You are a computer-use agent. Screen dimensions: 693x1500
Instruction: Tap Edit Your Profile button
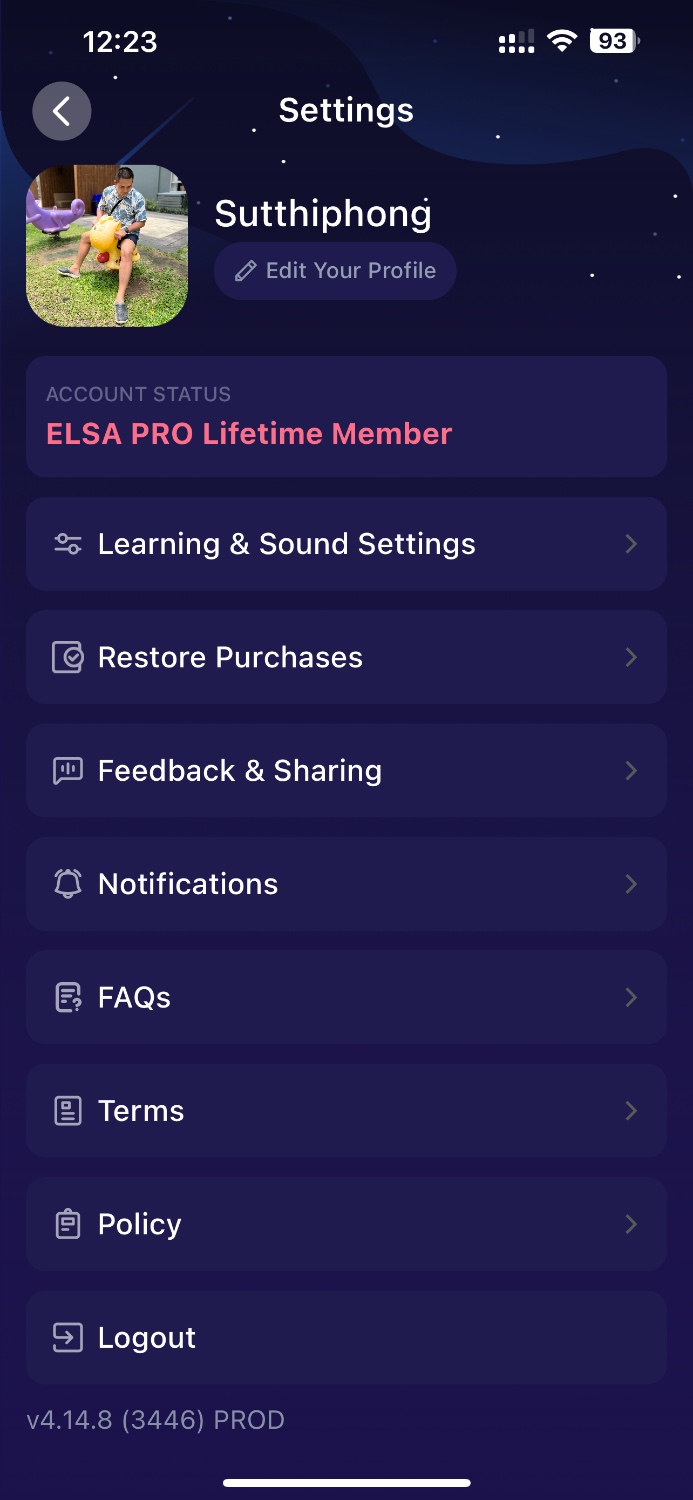pyautogui.click(x=335, y=271)
